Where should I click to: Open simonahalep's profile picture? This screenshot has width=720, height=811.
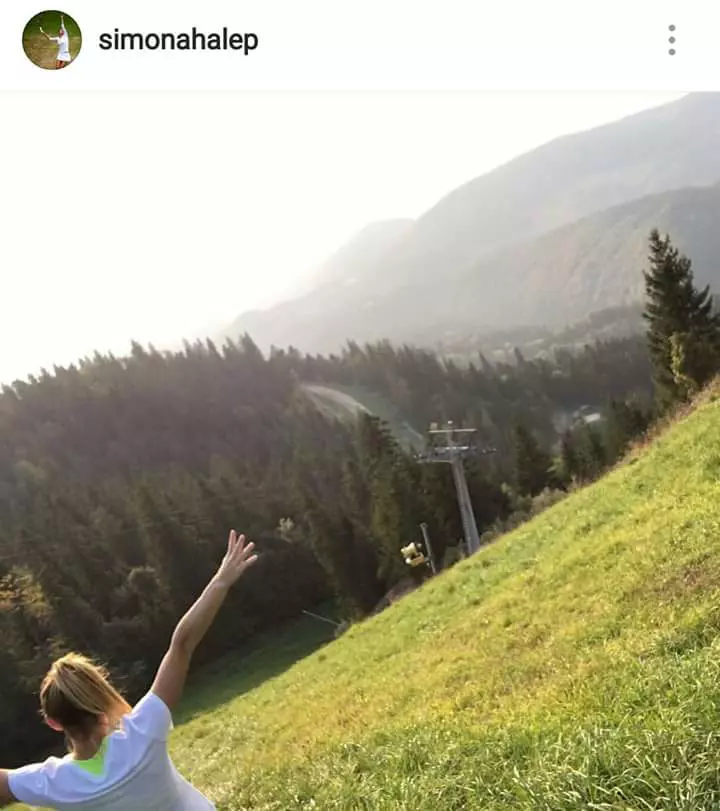(x=52, y=40)
